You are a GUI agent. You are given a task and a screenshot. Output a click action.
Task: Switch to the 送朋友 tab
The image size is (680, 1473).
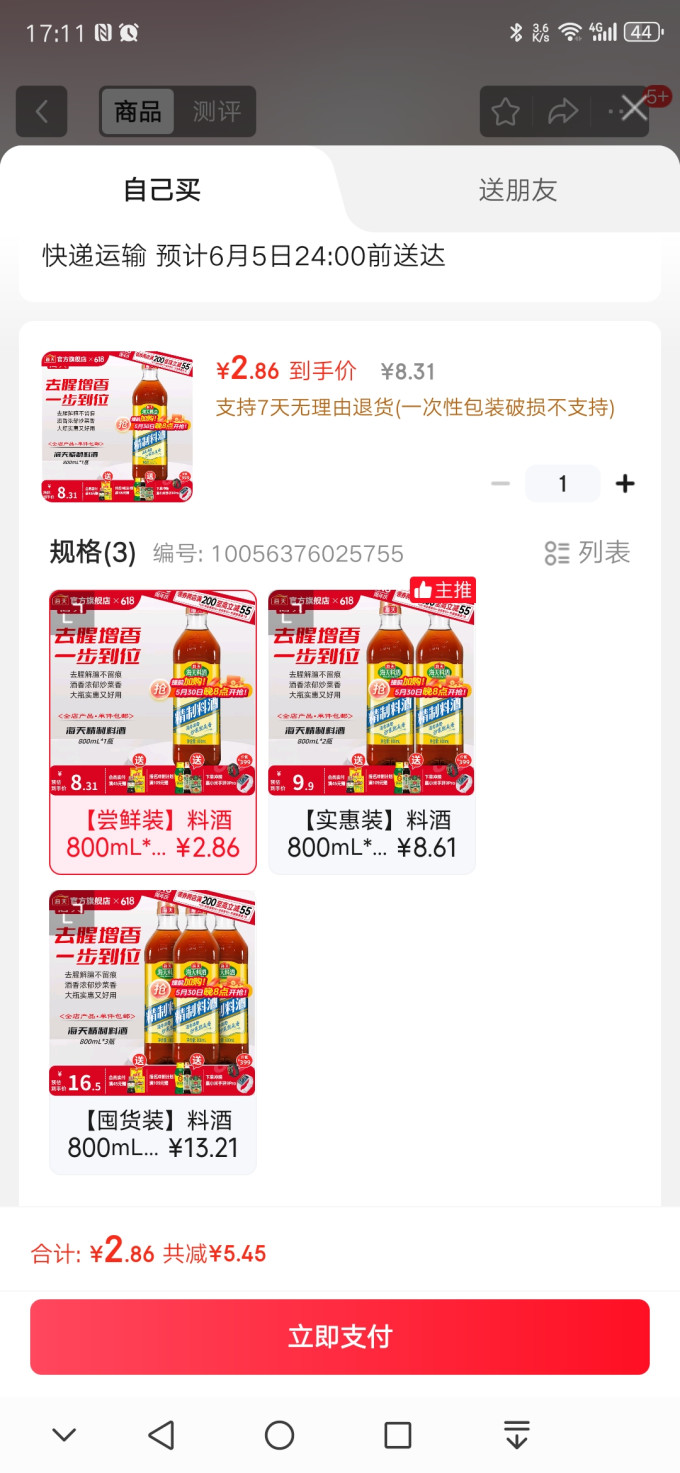[x=517, y=190]
